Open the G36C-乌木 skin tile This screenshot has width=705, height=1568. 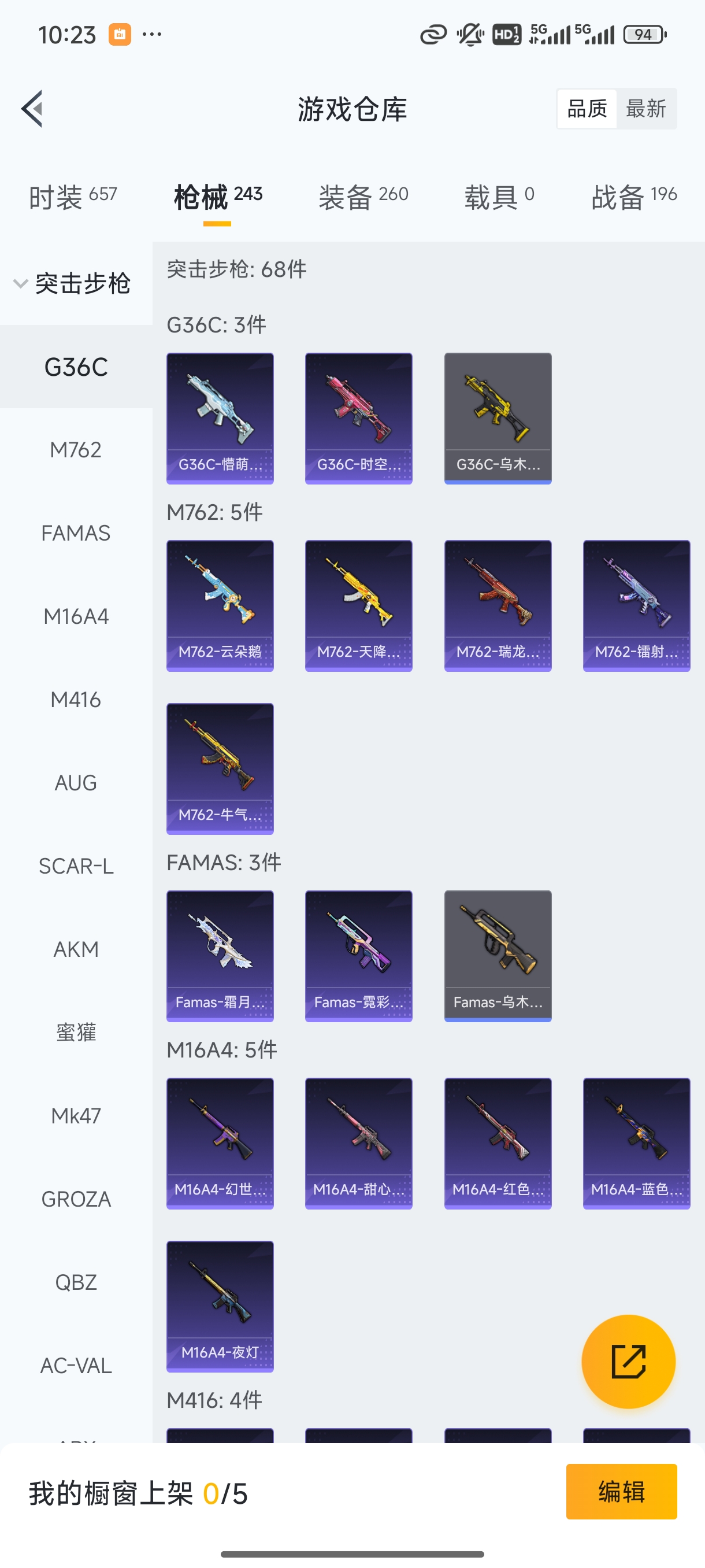pos(498,418)
